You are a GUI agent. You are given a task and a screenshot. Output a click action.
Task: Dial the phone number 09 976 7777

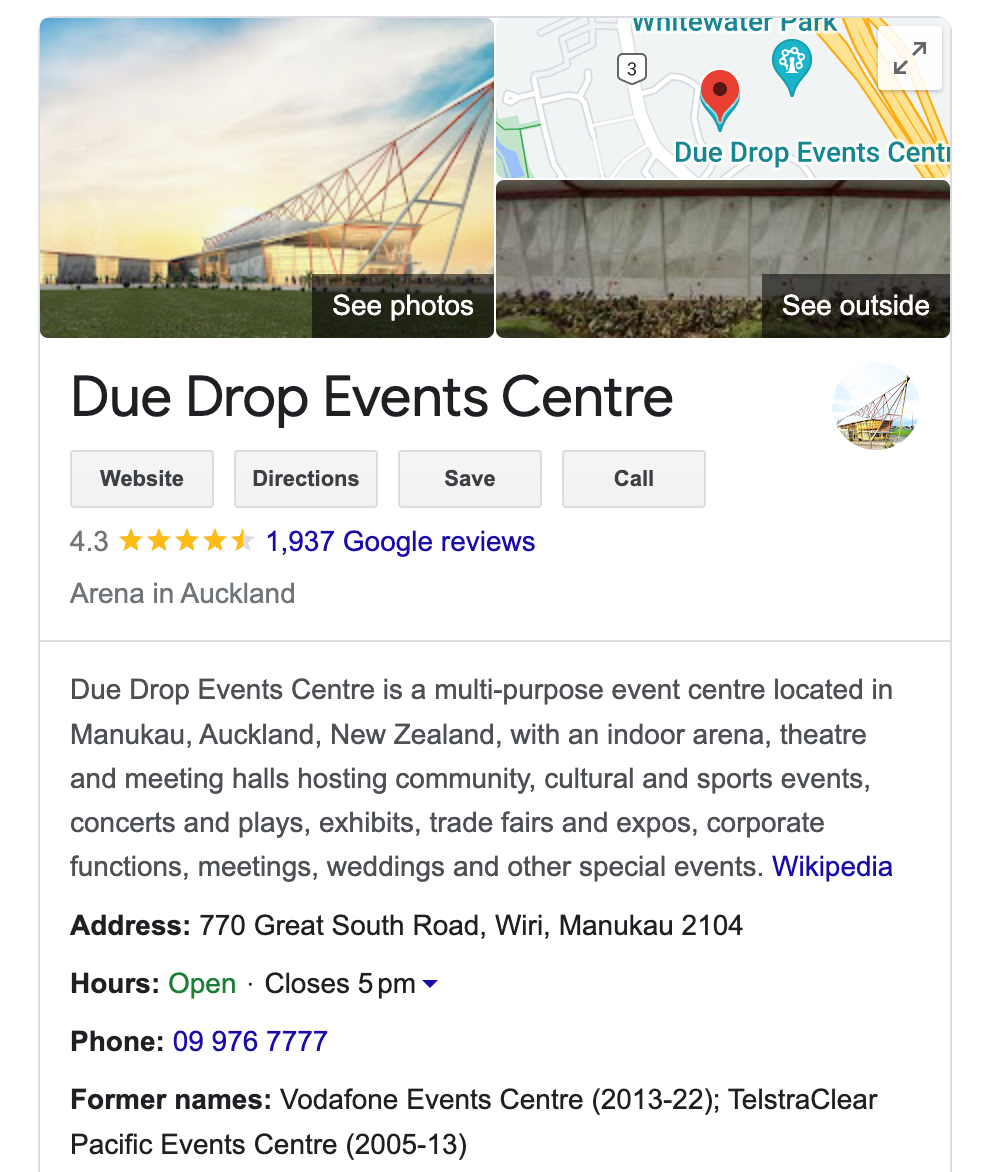pyautogui.click(x=250, y=1042)
